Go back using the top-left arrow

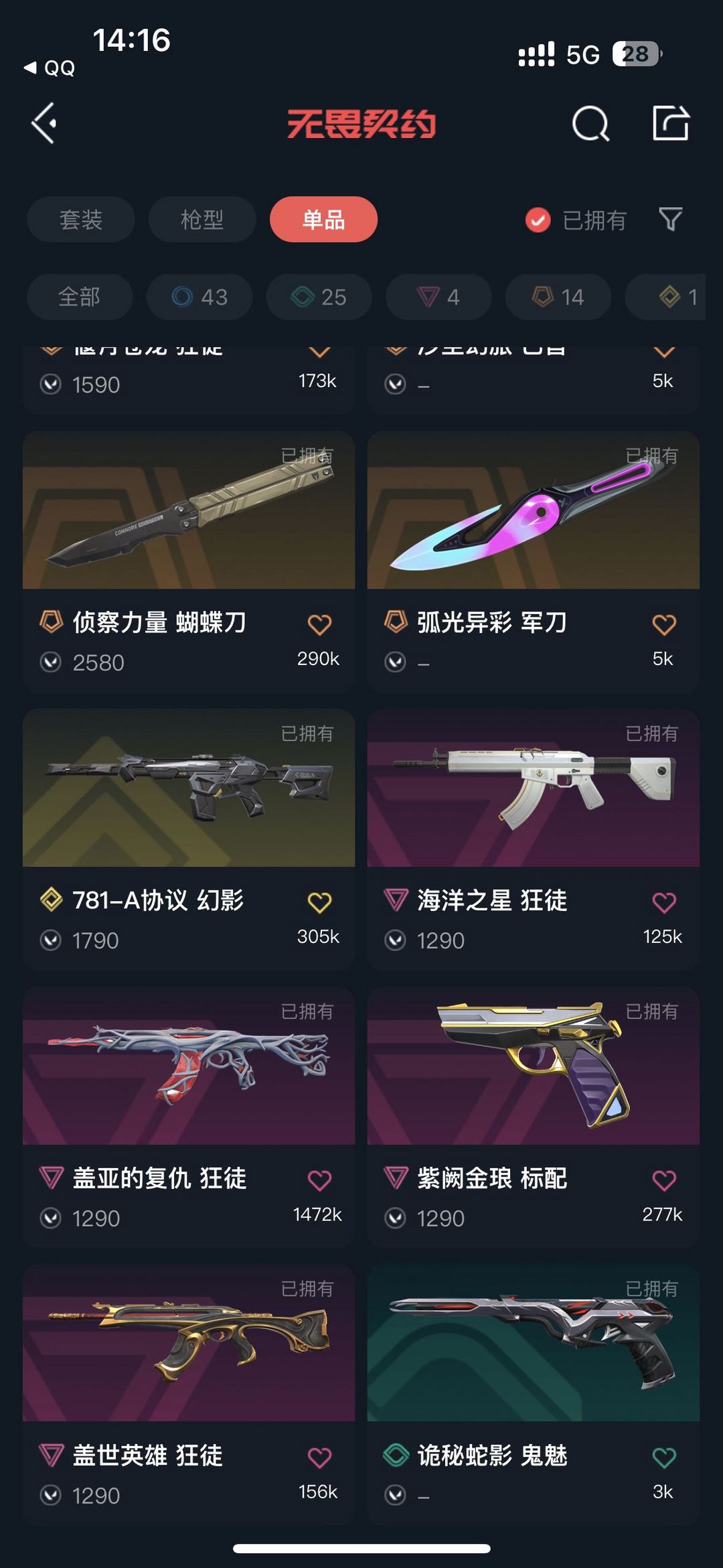pos(44,123)
